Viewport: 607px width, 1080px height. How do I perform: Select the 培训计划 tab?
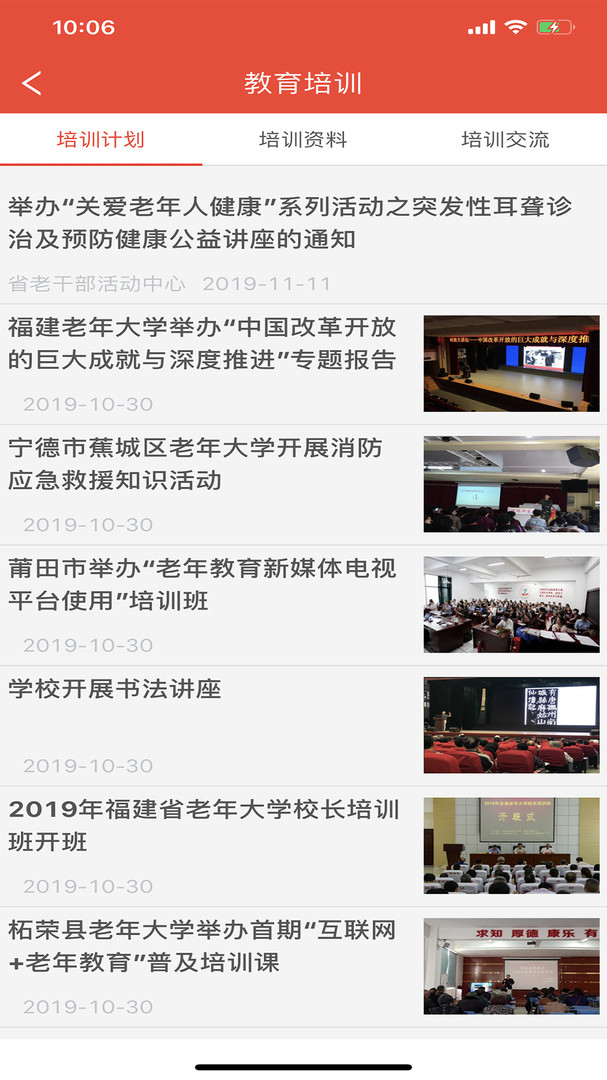(x=101, y=140)
